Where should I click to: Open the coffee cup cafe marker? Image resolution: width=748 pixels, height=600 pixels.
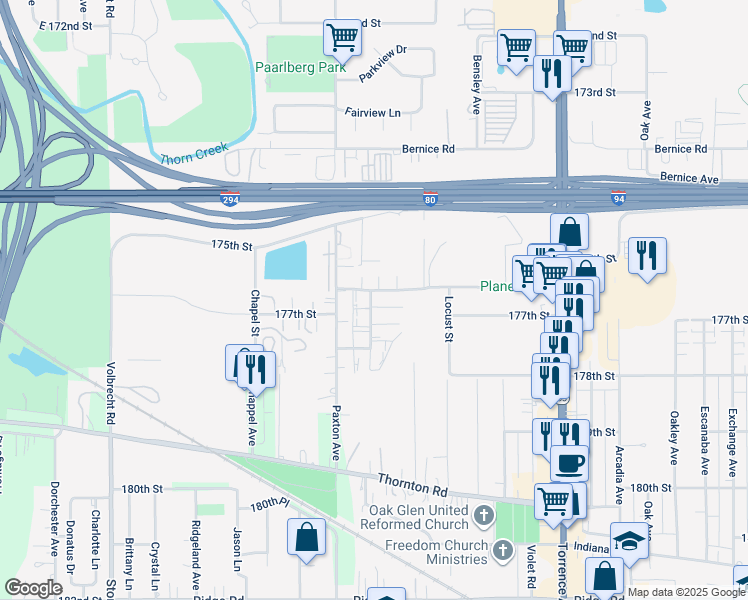pos(570,463)
